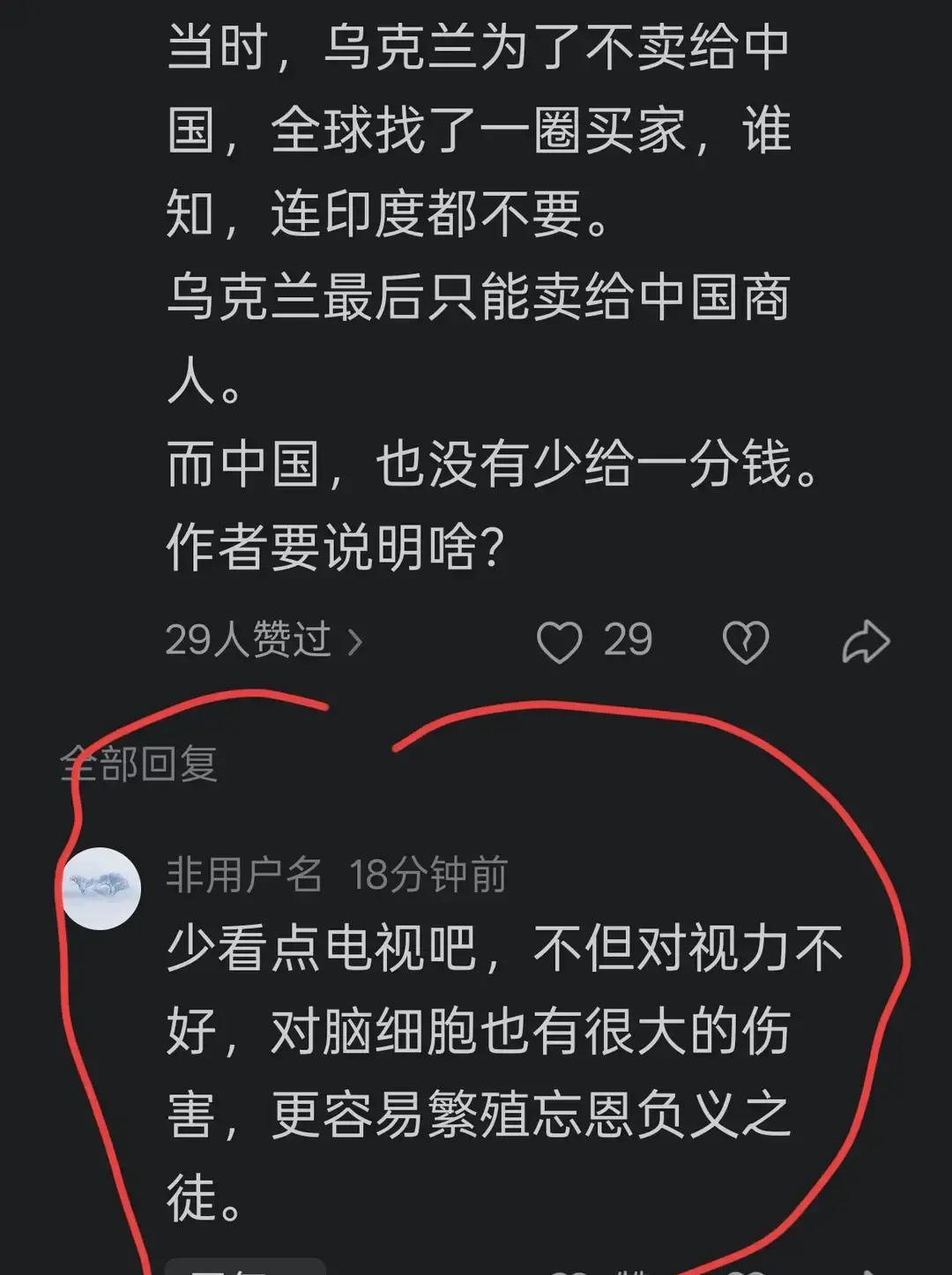Tap the username 非用户名
The height and width of the screenshot is (1275, 952).
click(x=246, y=876)
